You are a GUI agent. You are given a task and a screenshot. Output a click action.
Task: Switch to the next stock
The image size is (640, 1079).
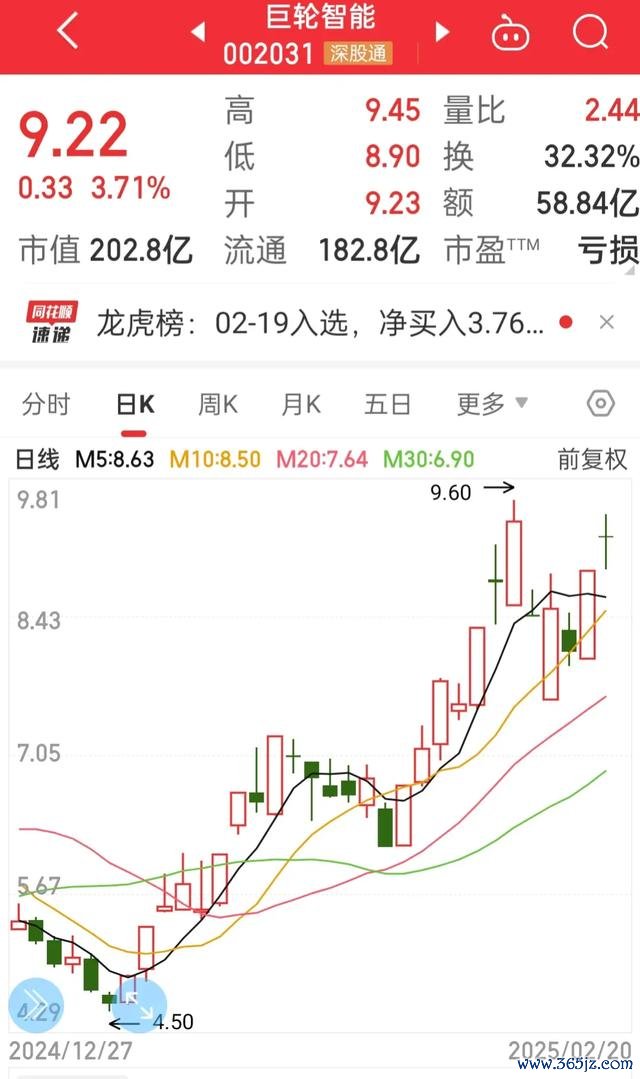click(442, 32)
